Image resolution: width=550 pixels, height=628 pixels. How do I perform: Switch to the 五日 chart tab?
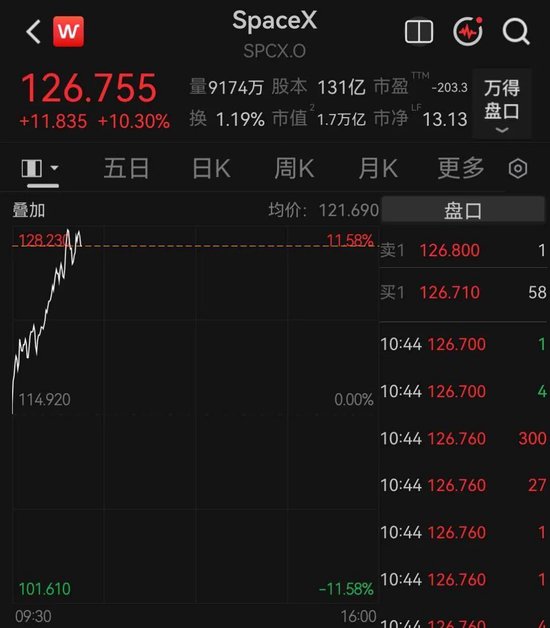click(x=126, y=168)
